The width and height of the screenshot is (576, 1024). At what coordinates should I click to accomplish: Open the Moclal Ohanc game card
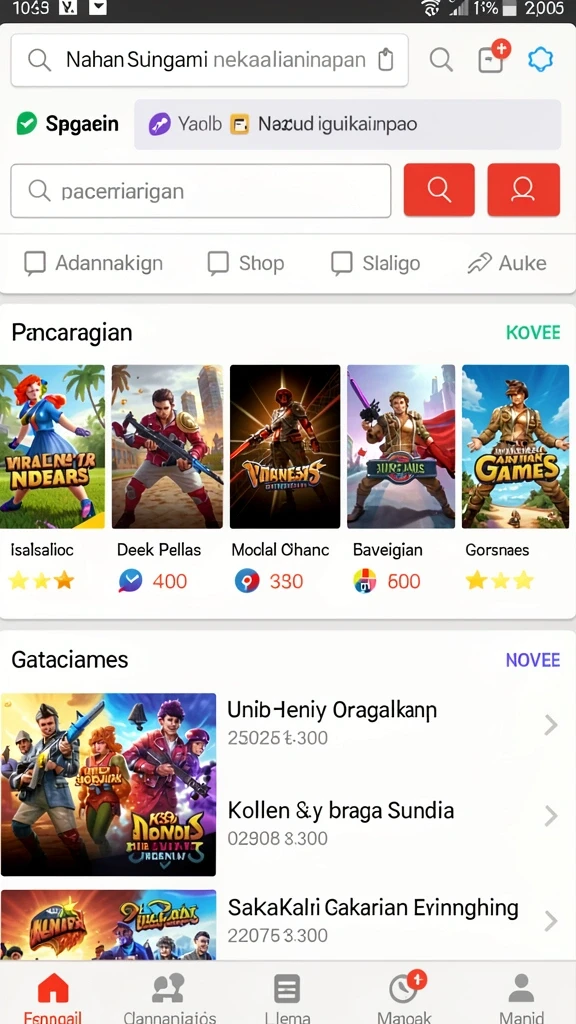coord(285,479)
